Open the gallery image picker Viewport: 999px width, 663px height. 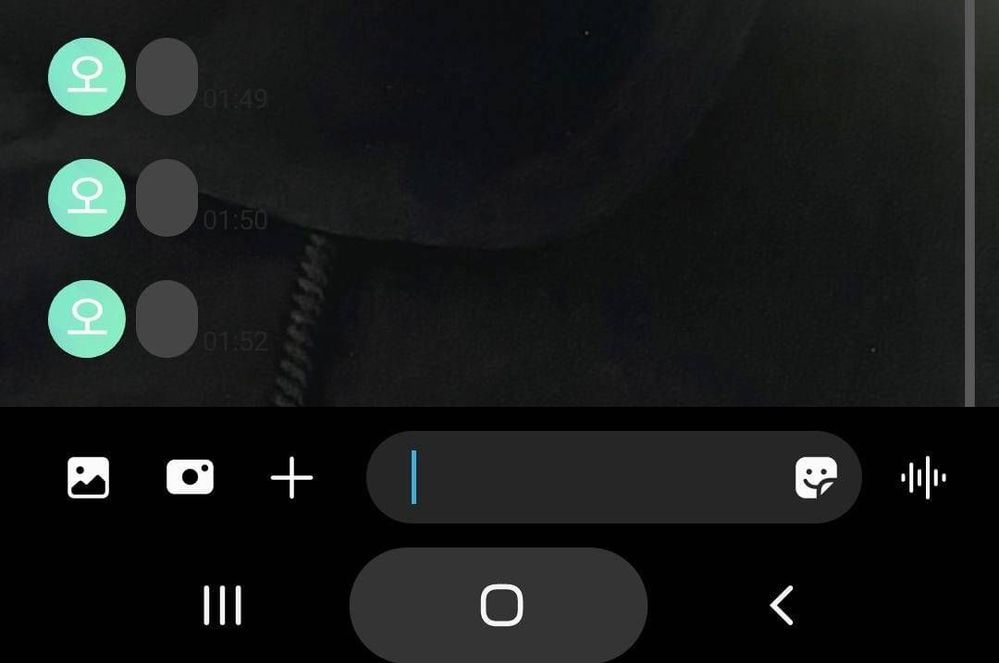point(88,478)
